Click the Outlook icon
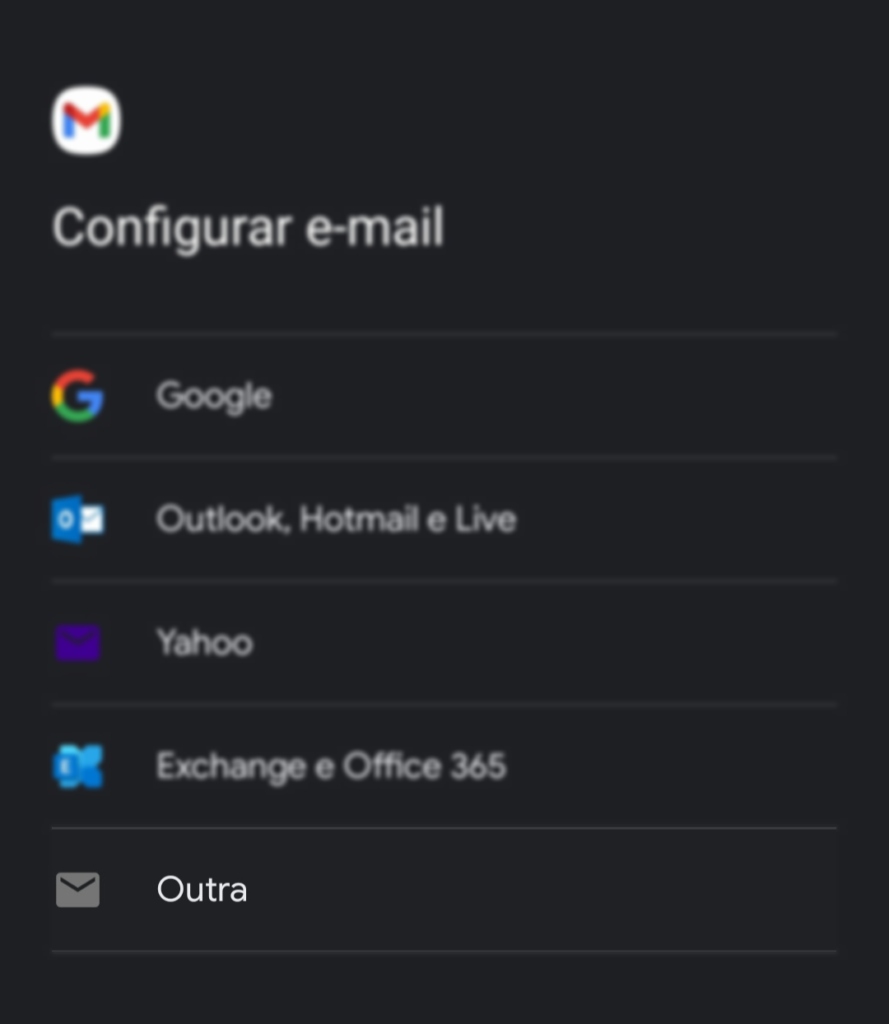The image size is (889, 1024). 78,518
